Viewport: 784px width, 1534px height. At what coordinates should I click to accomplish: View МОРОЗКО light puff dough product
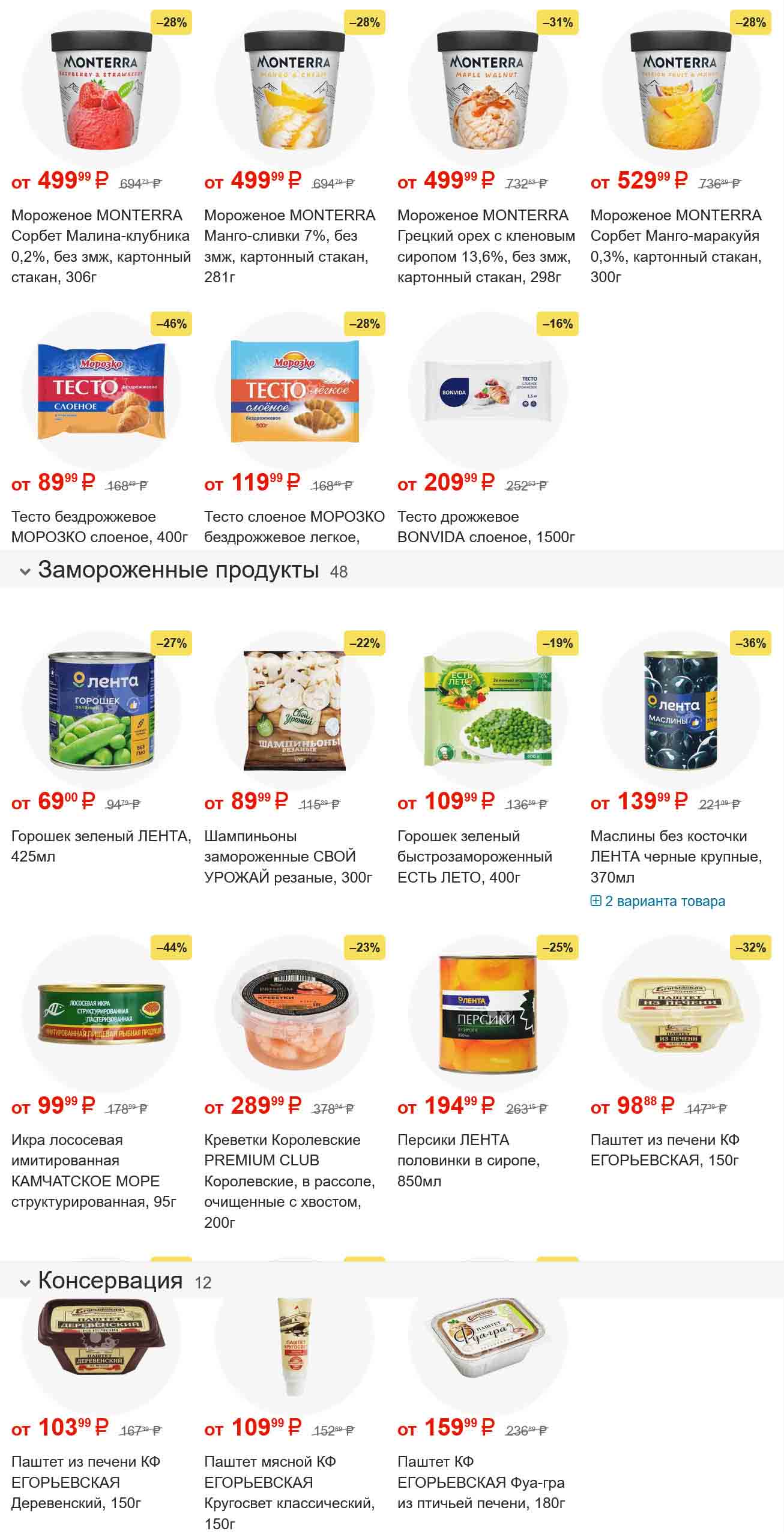pyautogui.click(x=294, y=391)
